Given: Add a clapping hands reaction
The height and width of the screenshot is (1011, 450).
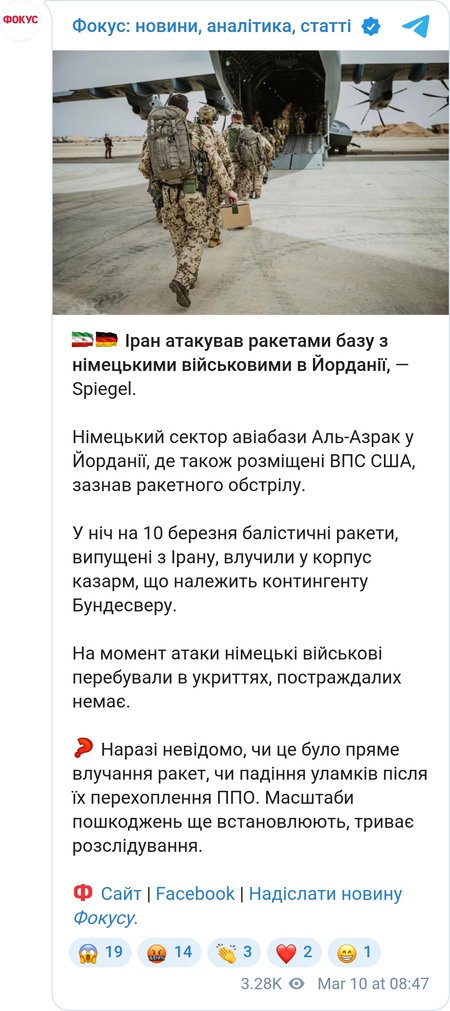Looking at the screenshot, I should pos(233,952).
